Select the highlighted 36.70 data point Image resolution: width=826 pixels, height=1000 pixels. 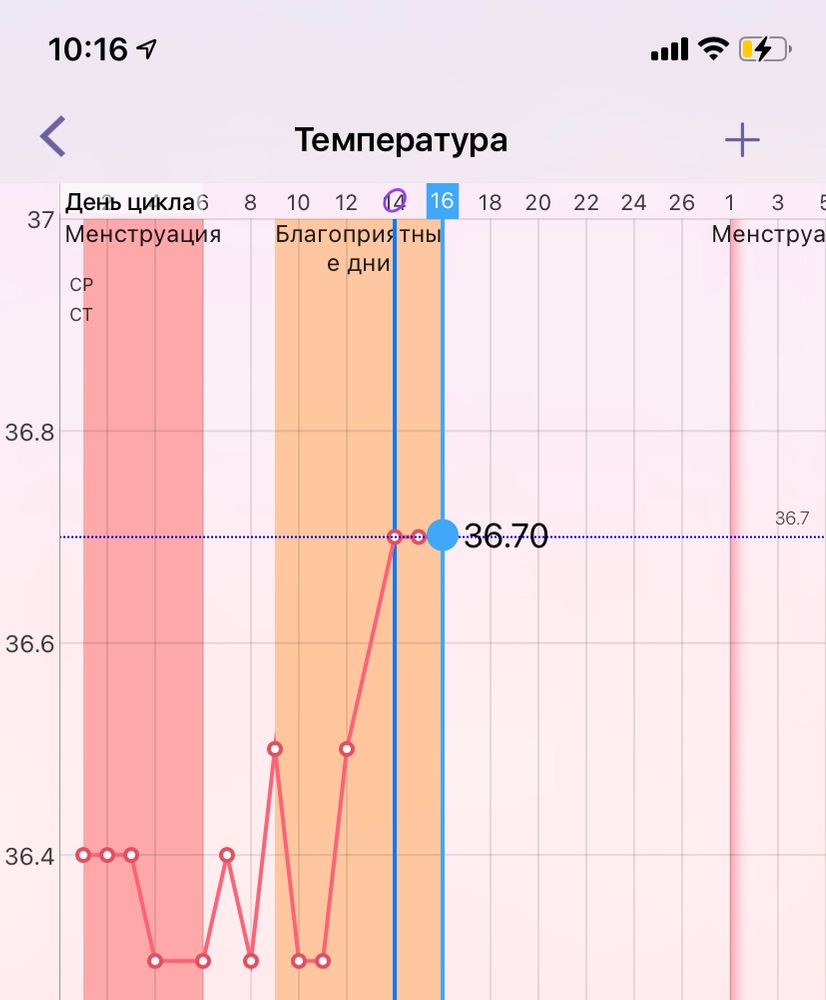442,535
